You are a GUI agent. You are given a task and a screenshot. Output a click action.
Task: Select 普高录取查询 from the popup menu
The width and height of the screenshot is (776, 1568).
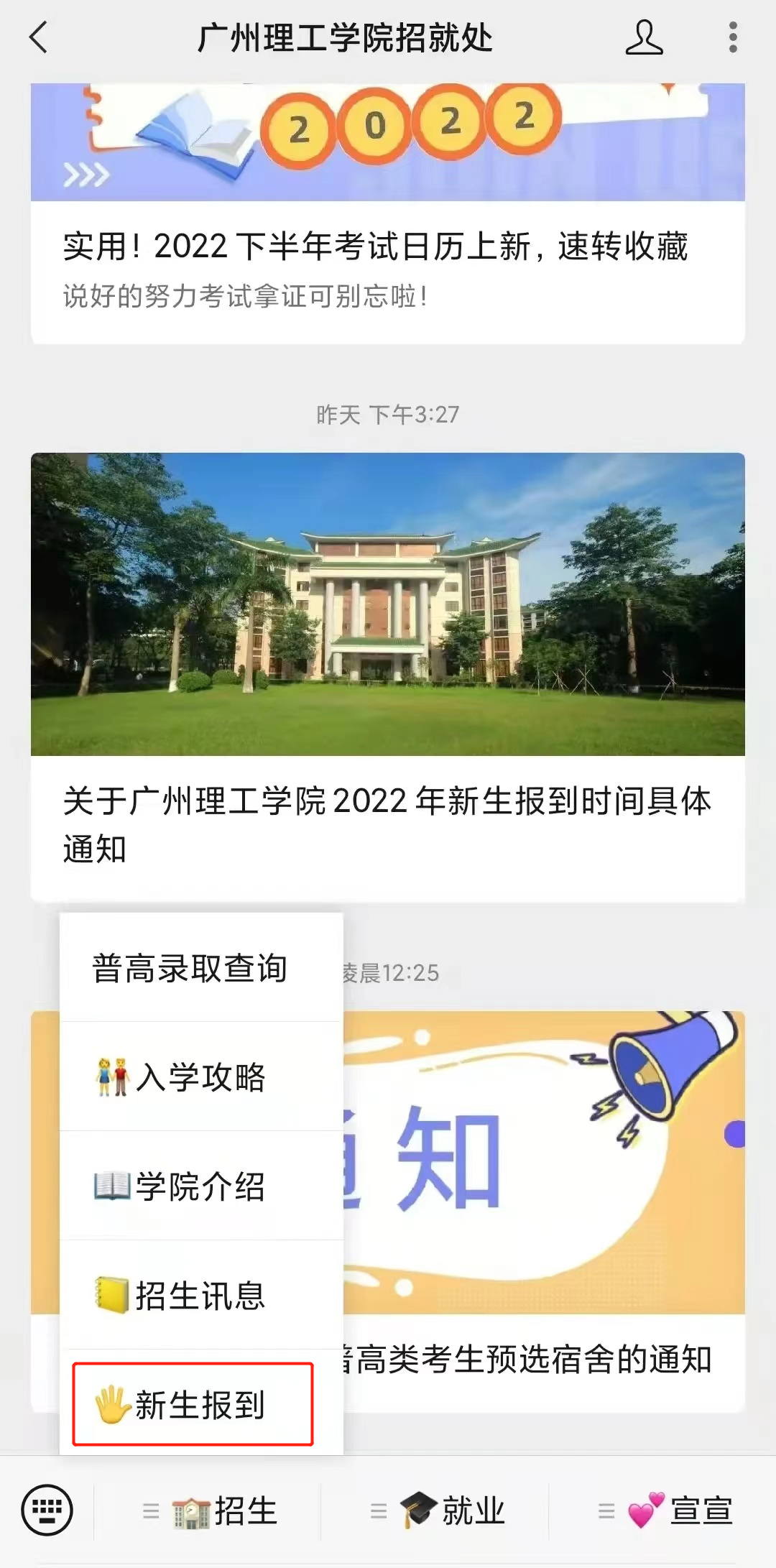(x=190, y=969)
